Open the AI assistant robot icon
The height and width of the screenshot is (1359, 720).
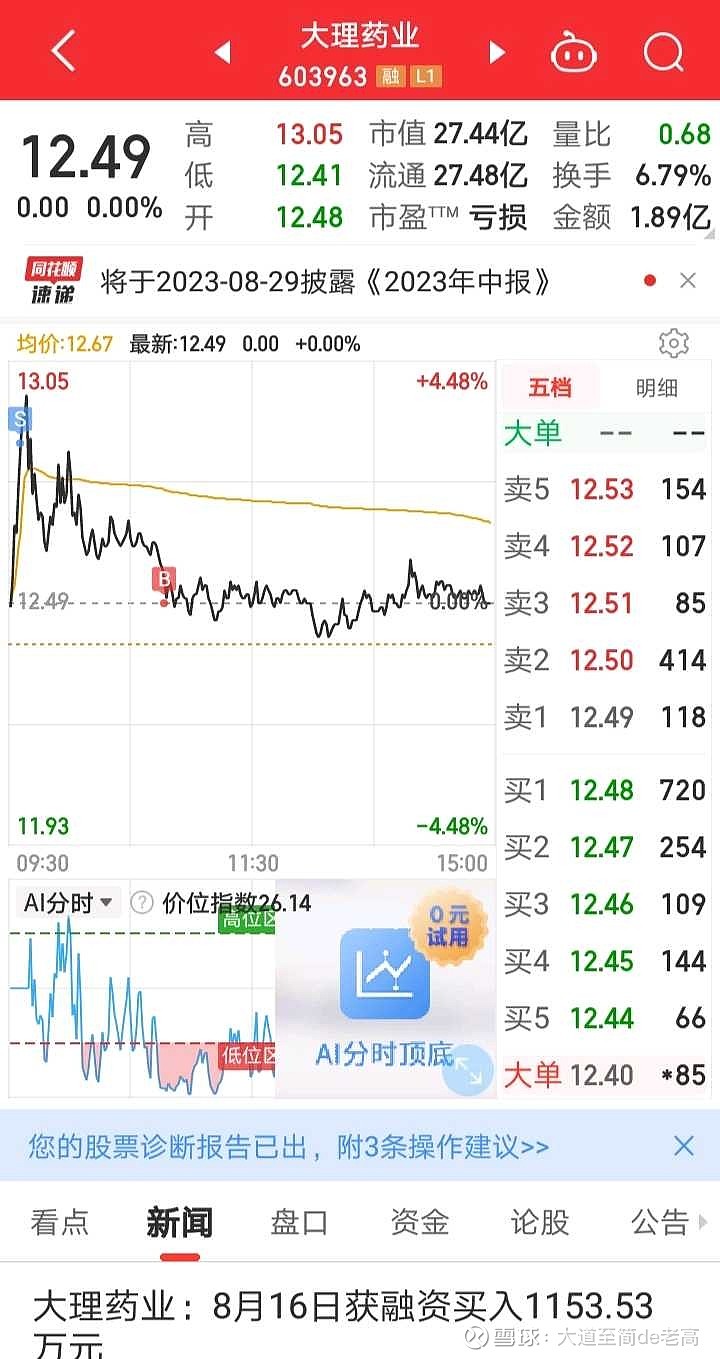573,54
